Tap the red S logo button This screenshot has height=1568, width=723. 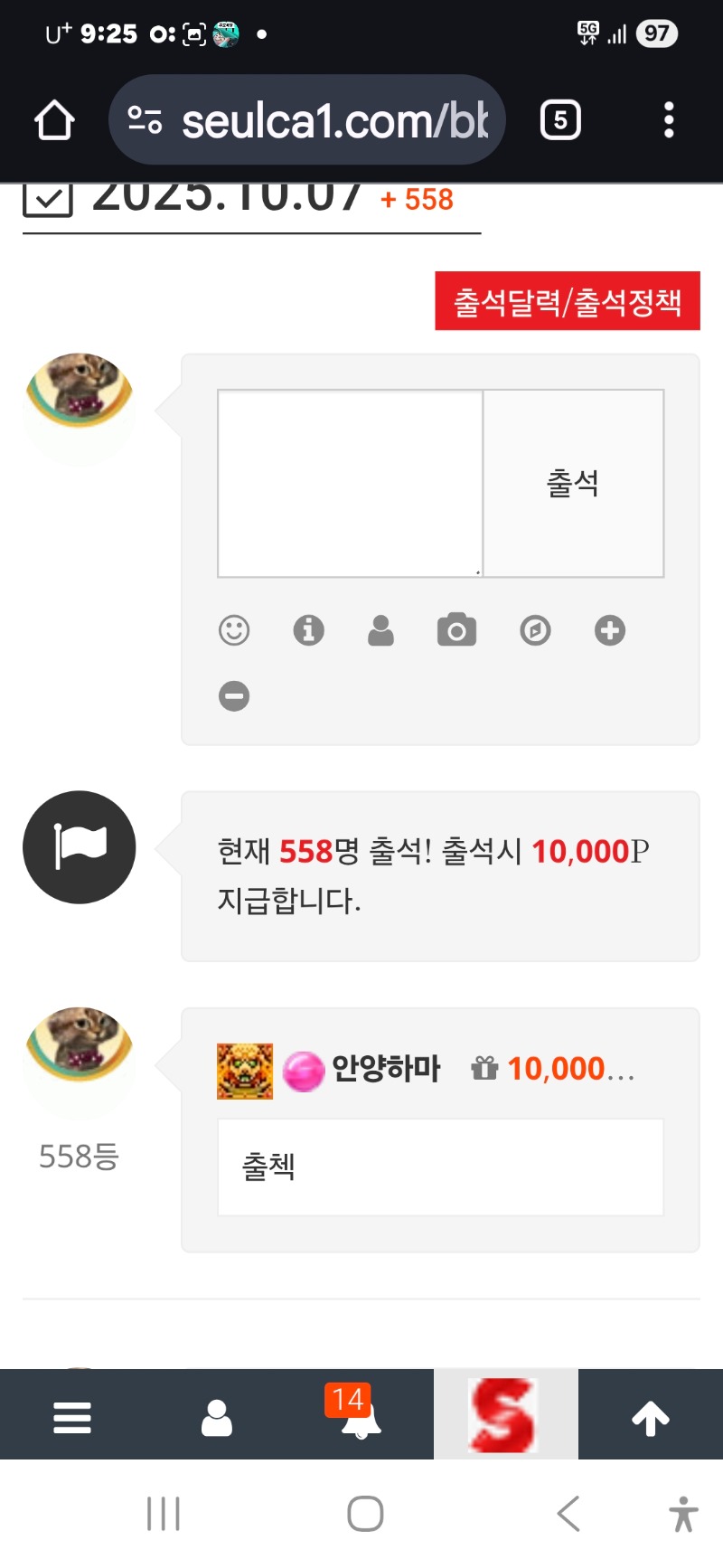(x=504, y=1415)
